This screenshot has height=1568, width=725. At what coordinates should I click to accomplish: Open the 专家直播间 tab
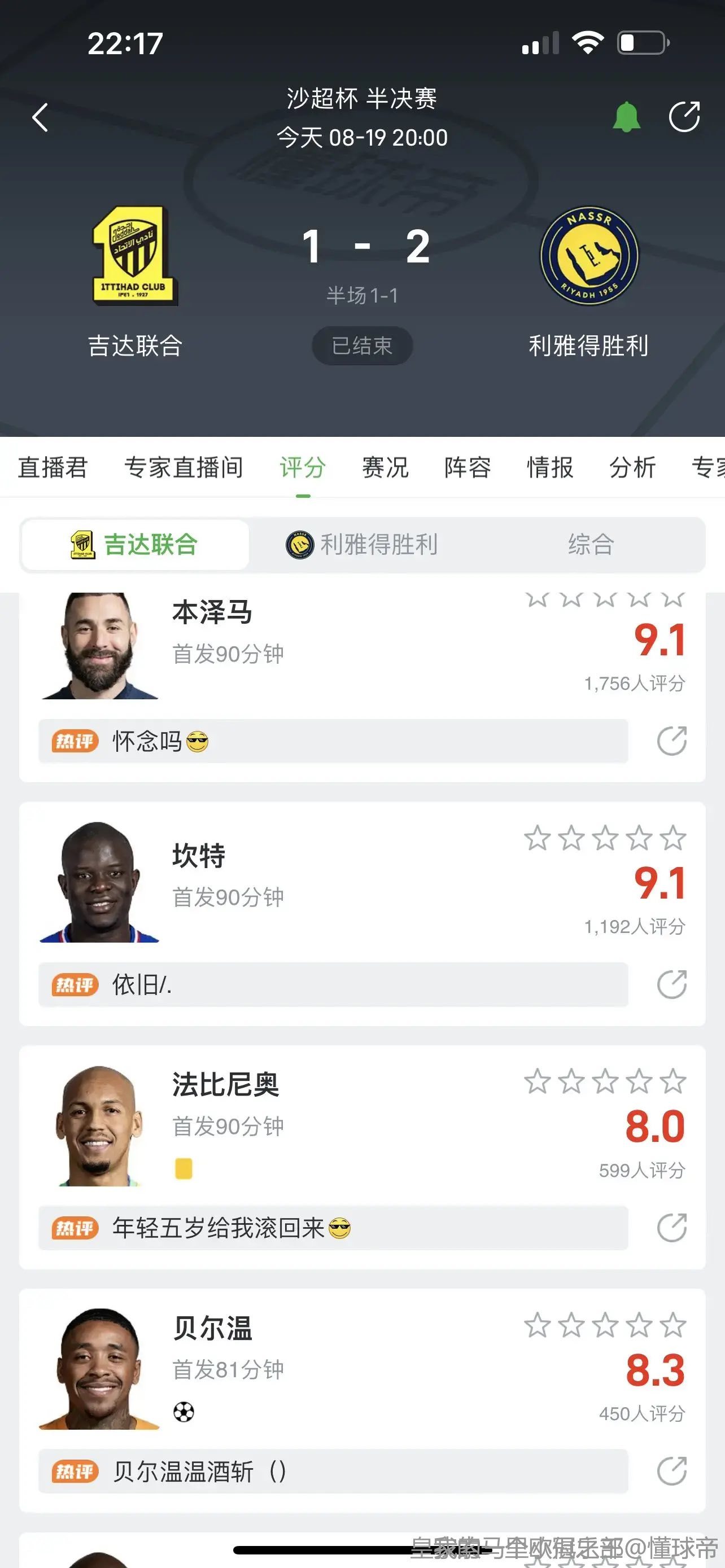(184, 467)
